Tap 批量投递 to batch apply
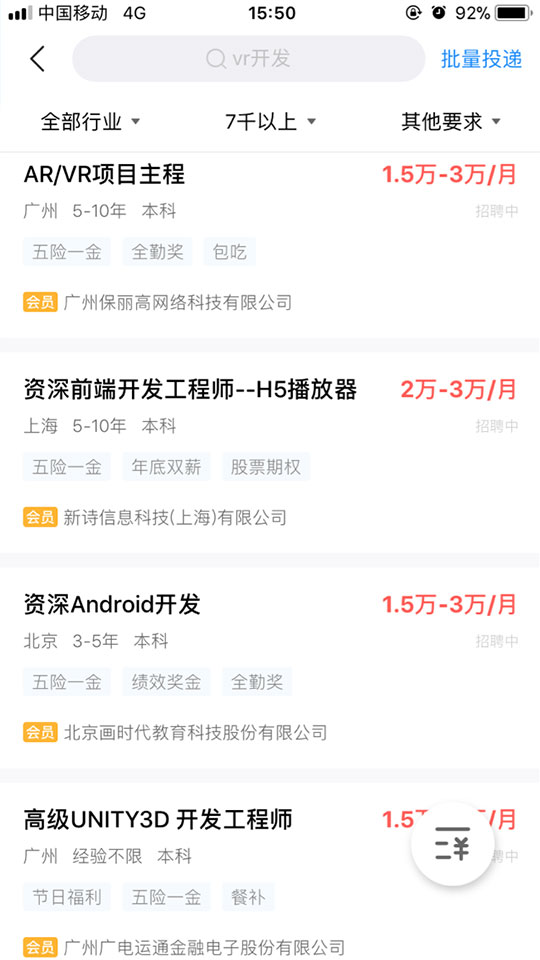The height and width of the screenshot is (960, 540). coord(481,59)
